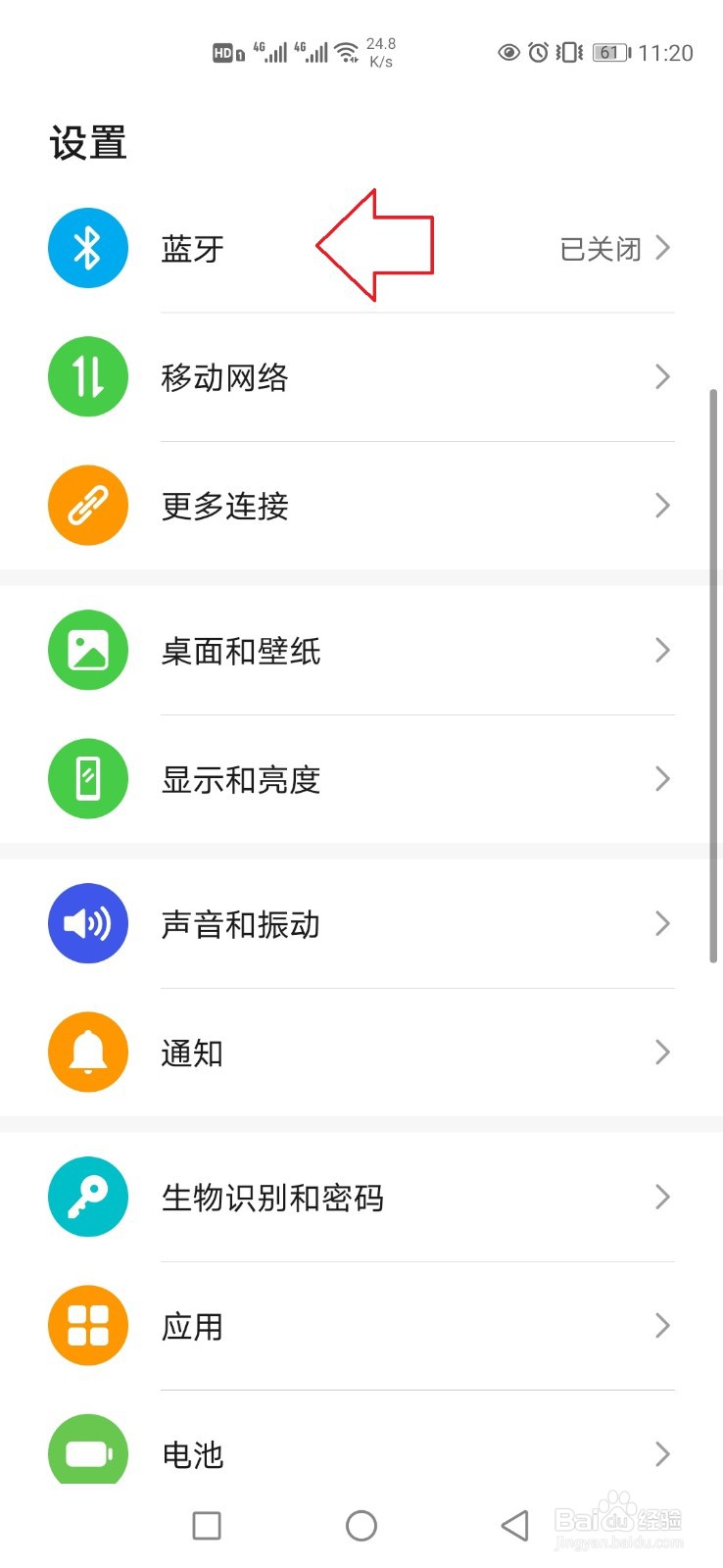
Task: Select the Display and brightness phone icon
Action: (x=87, y=778)
